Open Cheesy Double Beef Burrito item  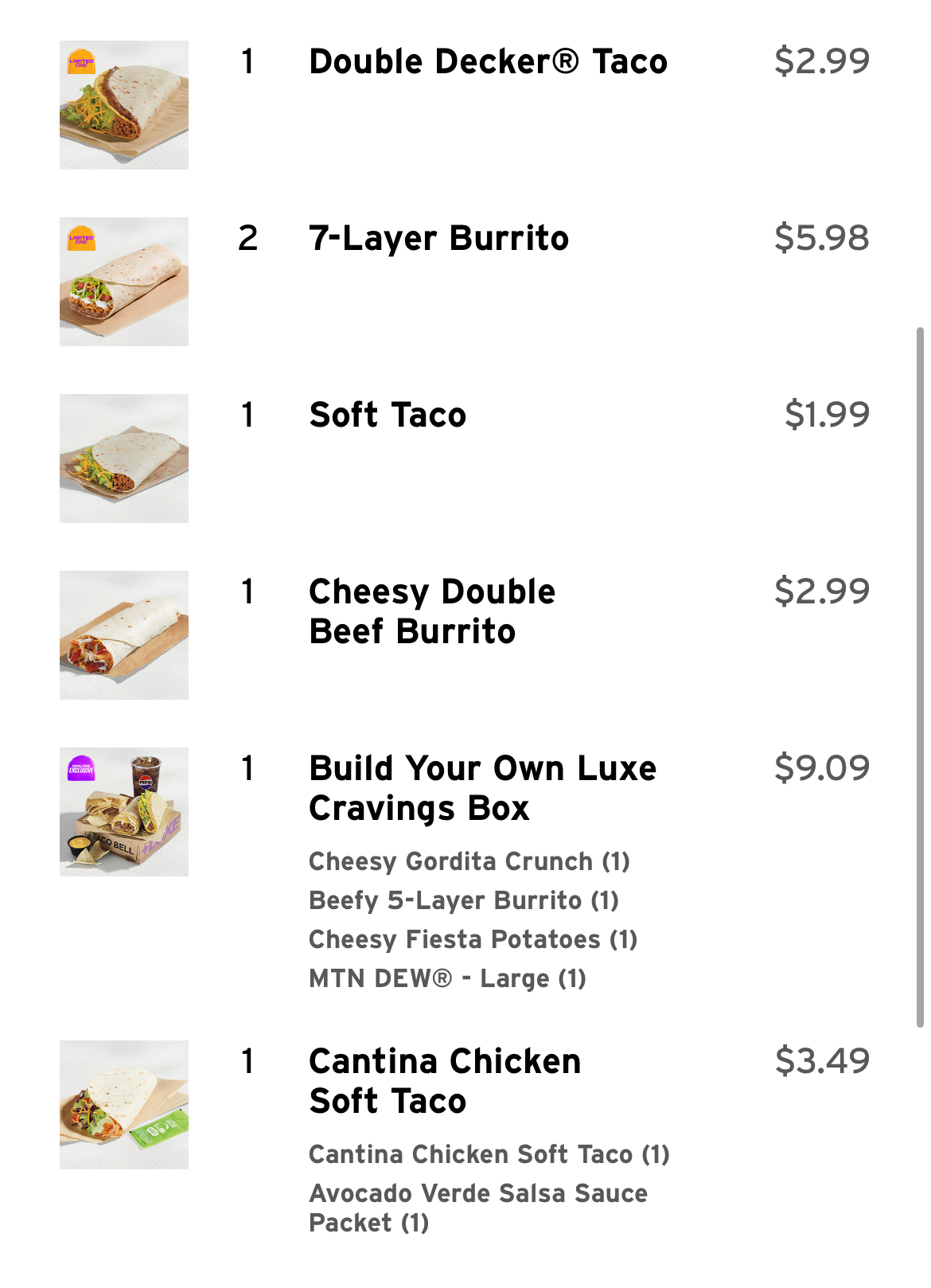tap(432, 611)
